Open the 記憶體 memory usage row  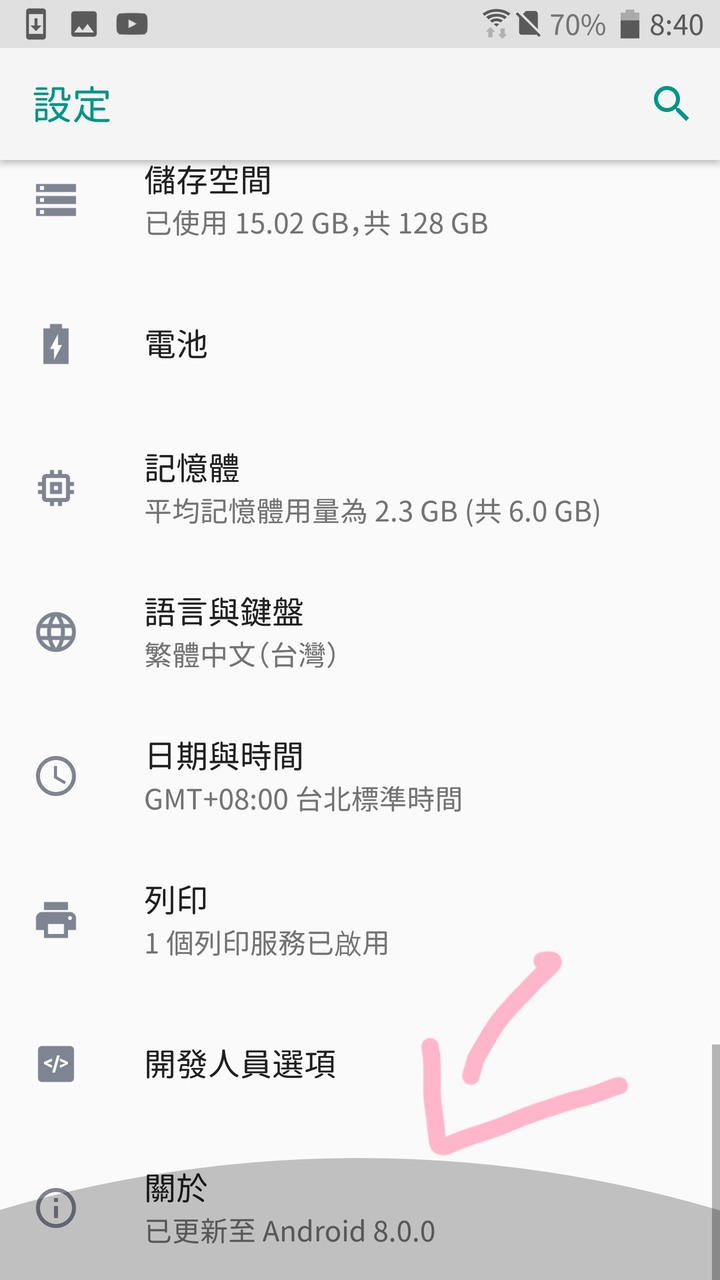click(x=370, y=489)
